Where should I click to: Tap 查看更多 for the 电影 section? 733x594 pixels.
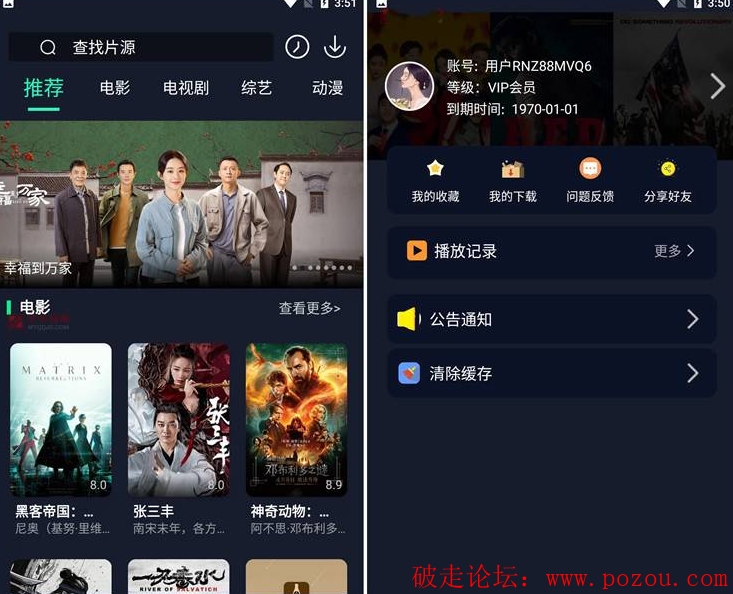tap(309, 308)
